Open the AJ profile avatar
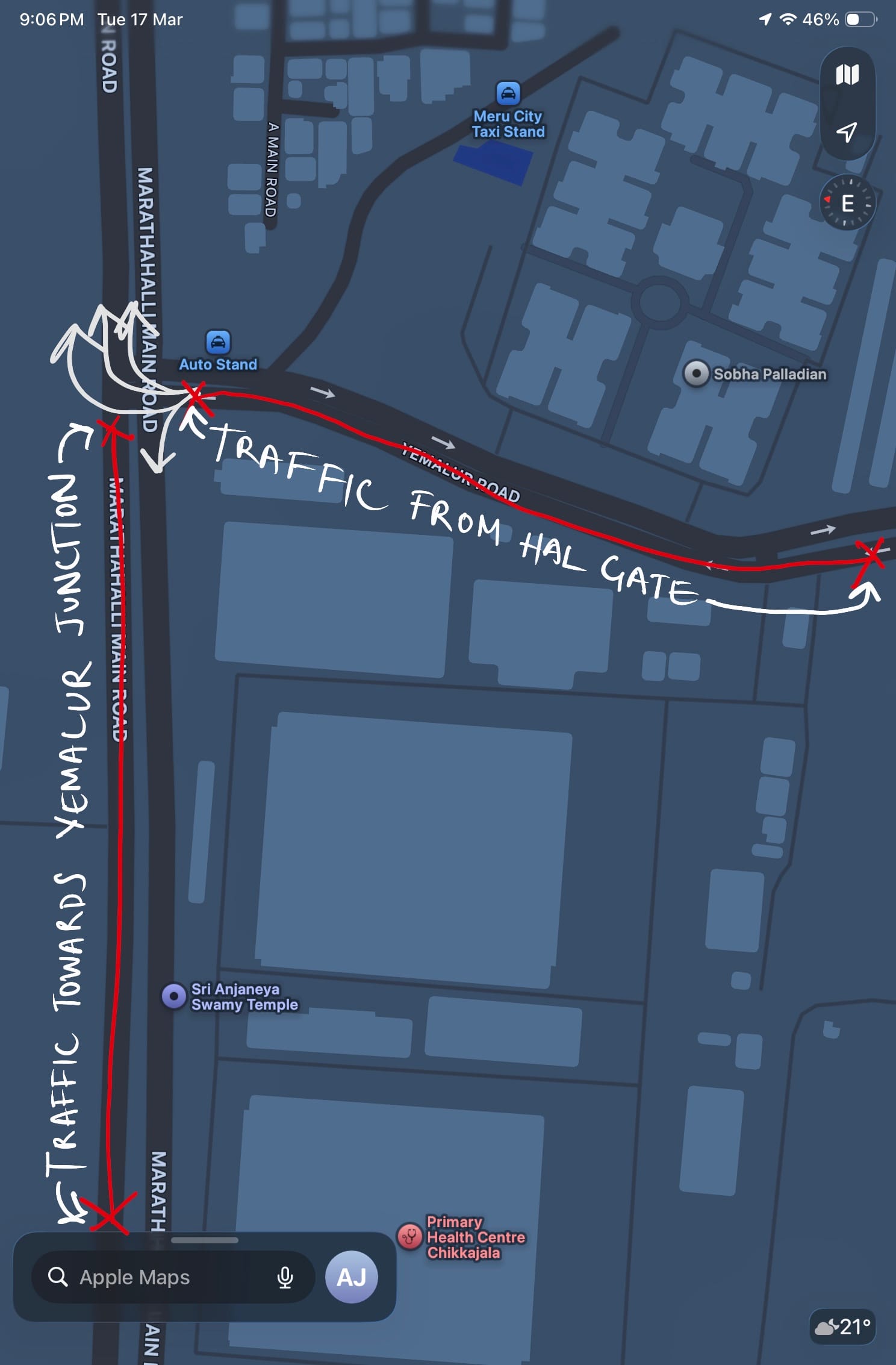Image resolution: width=896 pixels, height=1365 pixels. [351, 1276]
